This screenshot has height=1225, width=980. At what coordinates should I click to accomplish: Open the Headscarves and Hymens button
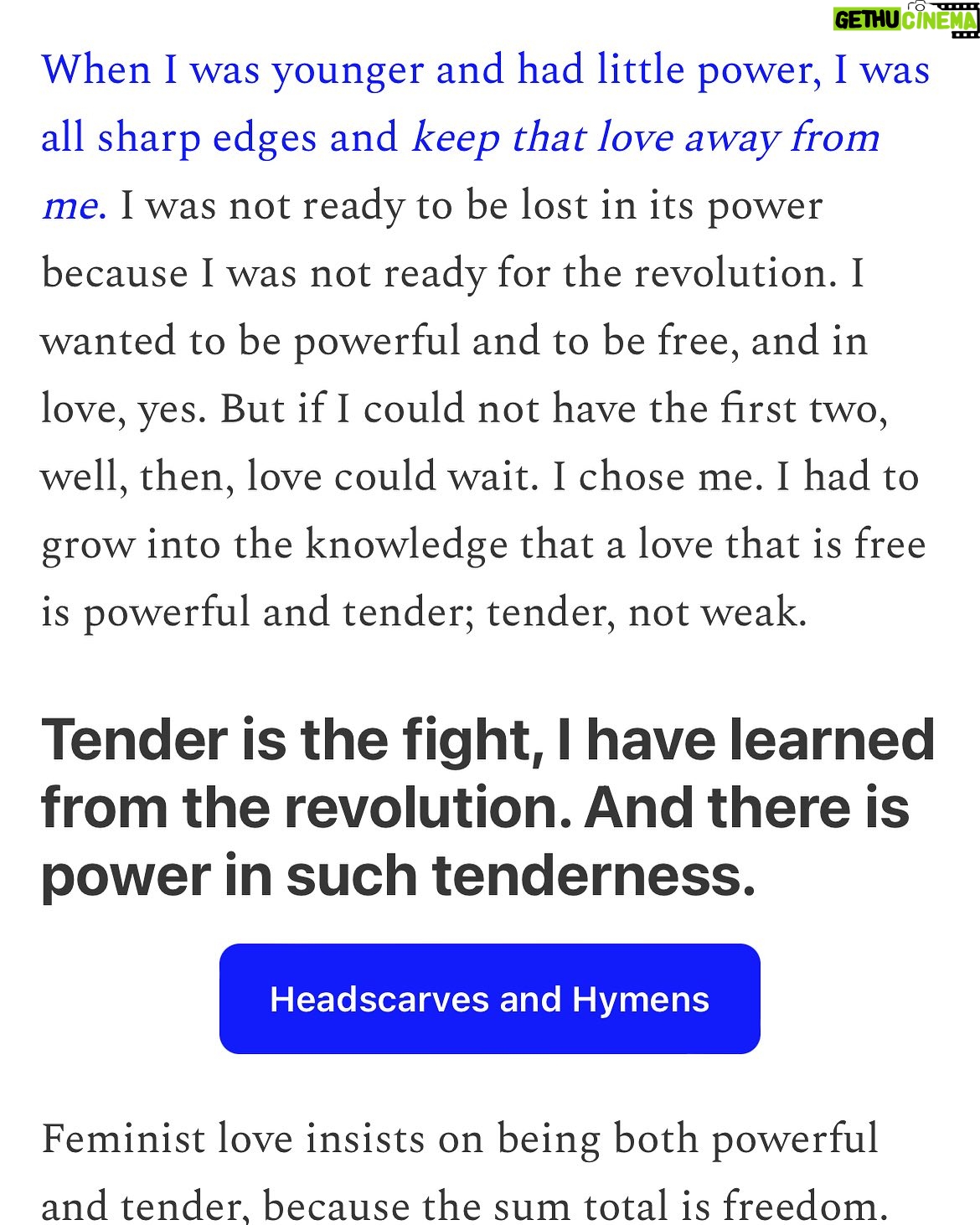(489, 999)
